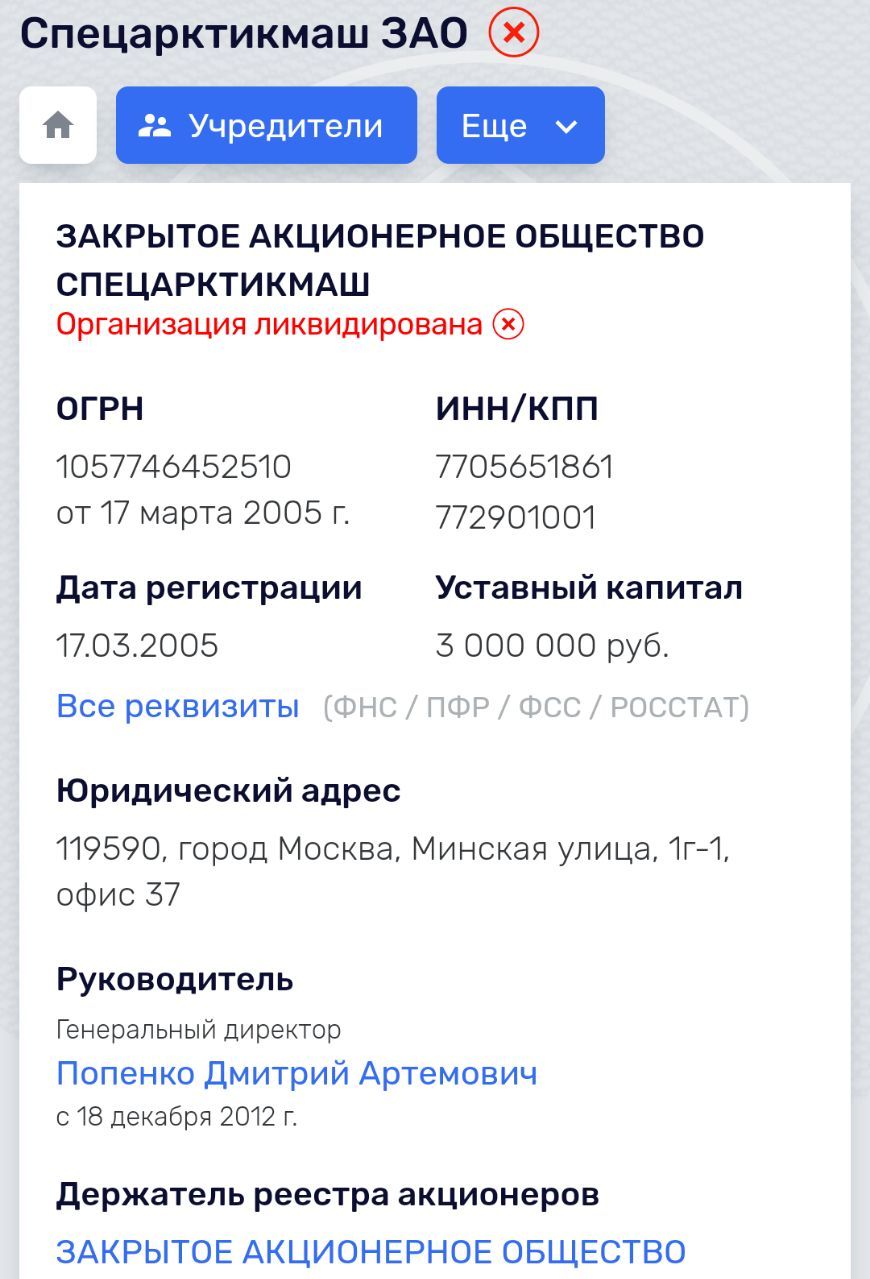This screenshot has height=1279, width=870.
Task: Expand the Еще dropdown
Action: tap(520, 125)
